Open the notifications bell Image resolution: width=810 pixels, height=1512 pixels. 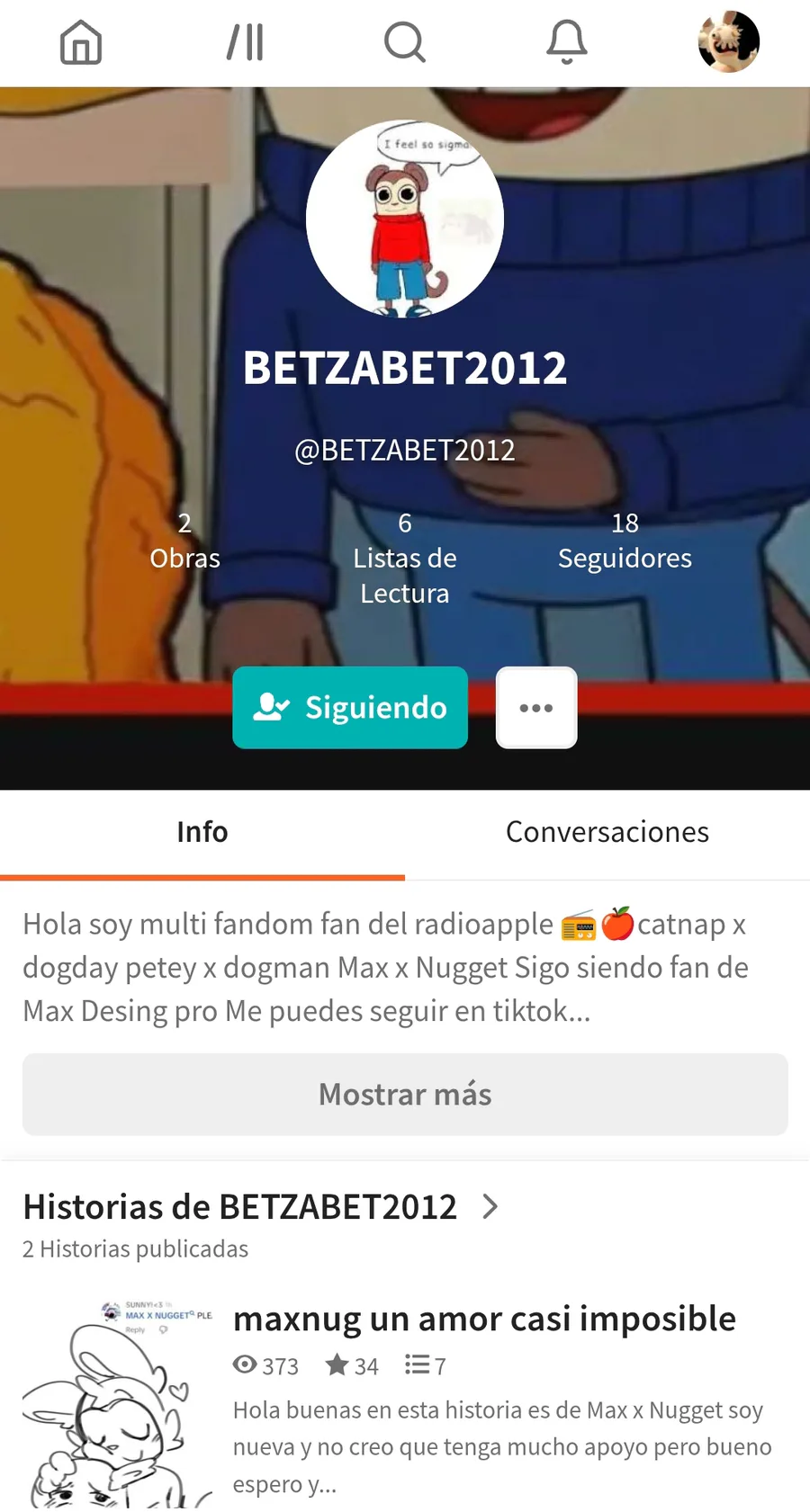point(566,42)
